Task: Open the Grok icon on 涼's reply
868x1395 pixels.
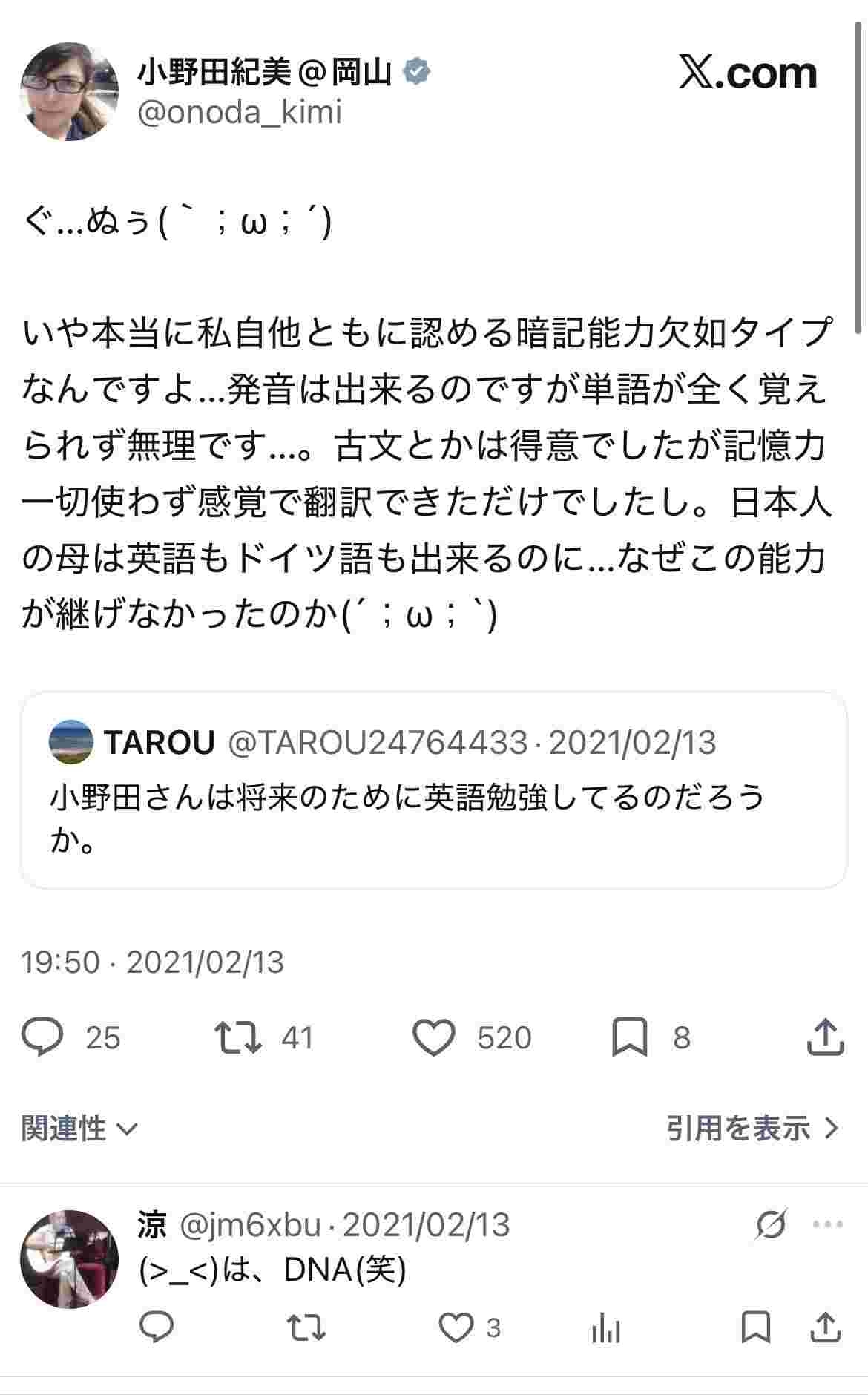Action: [771, 1225]
